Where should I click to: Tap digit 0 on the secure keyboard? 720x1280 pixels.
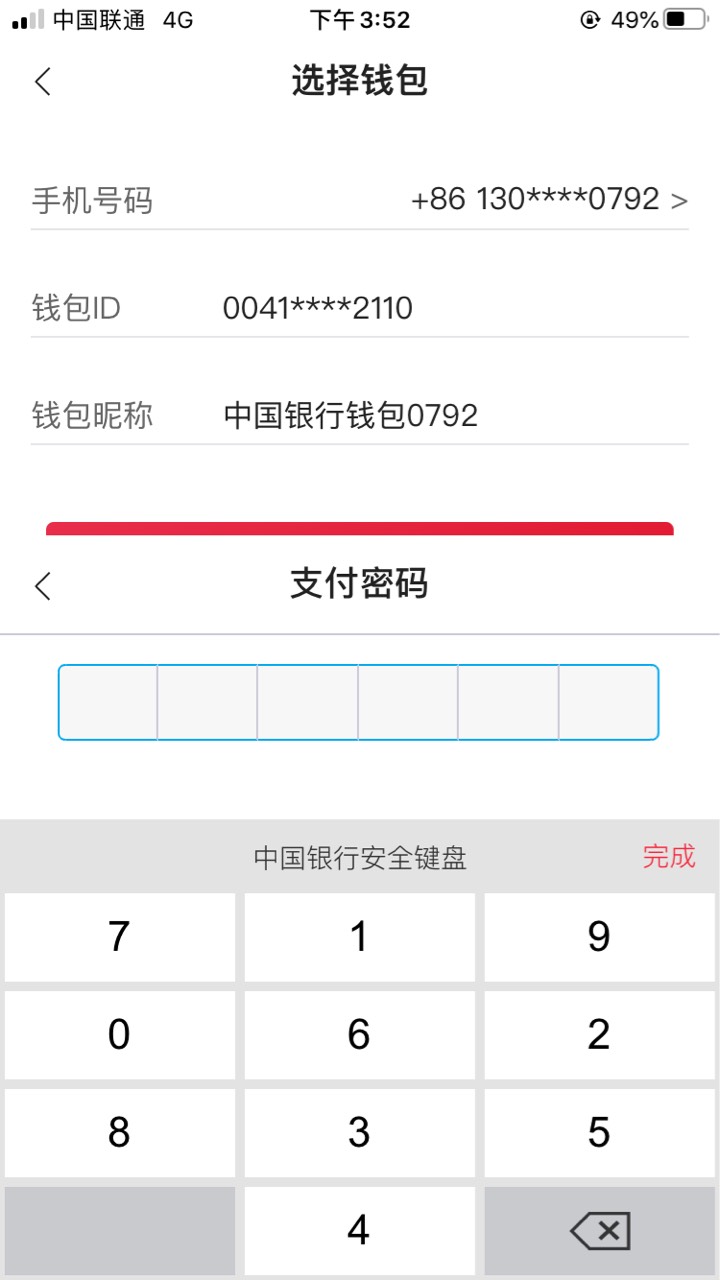click(x=119, y=1034)
